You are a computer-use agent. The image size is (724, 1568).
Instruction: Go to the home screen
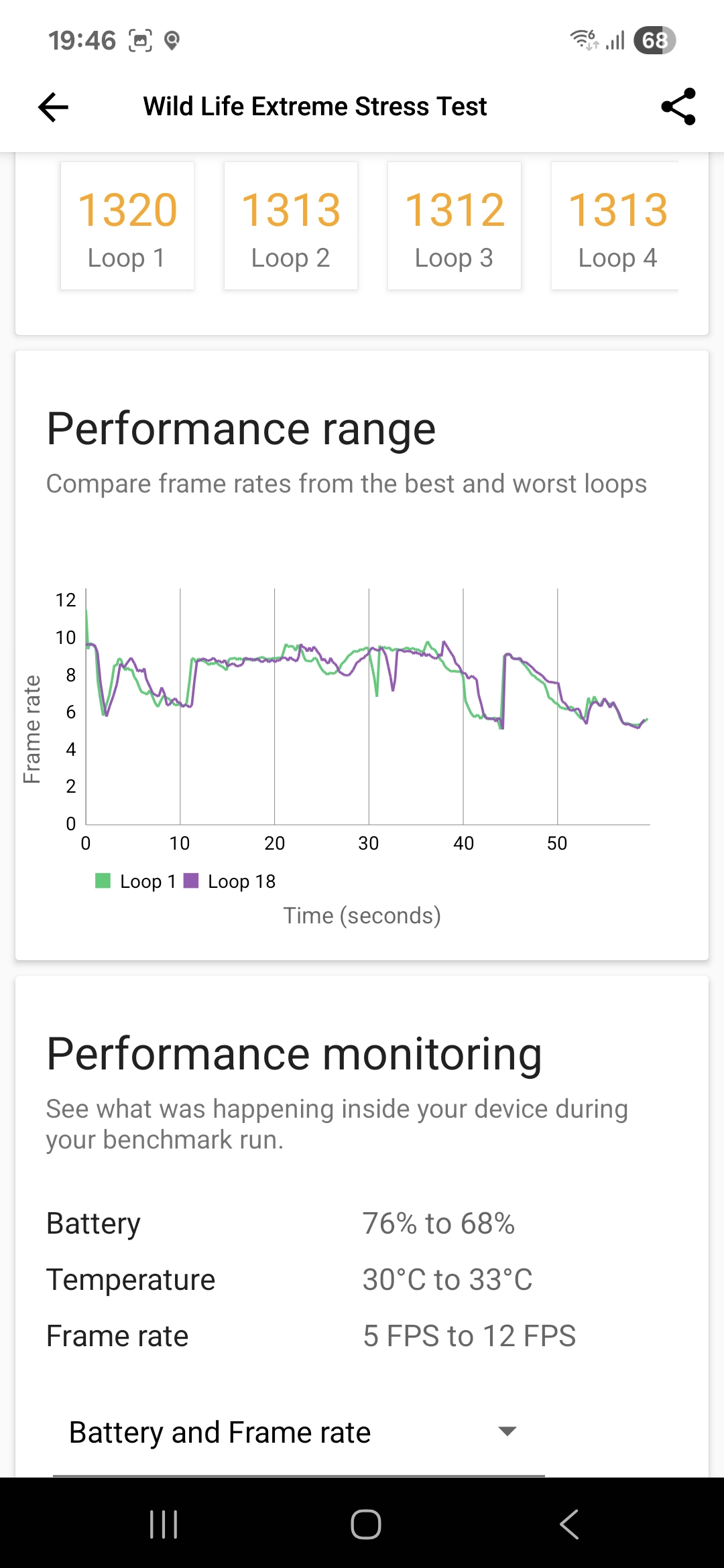click(x=366, y=1524)
